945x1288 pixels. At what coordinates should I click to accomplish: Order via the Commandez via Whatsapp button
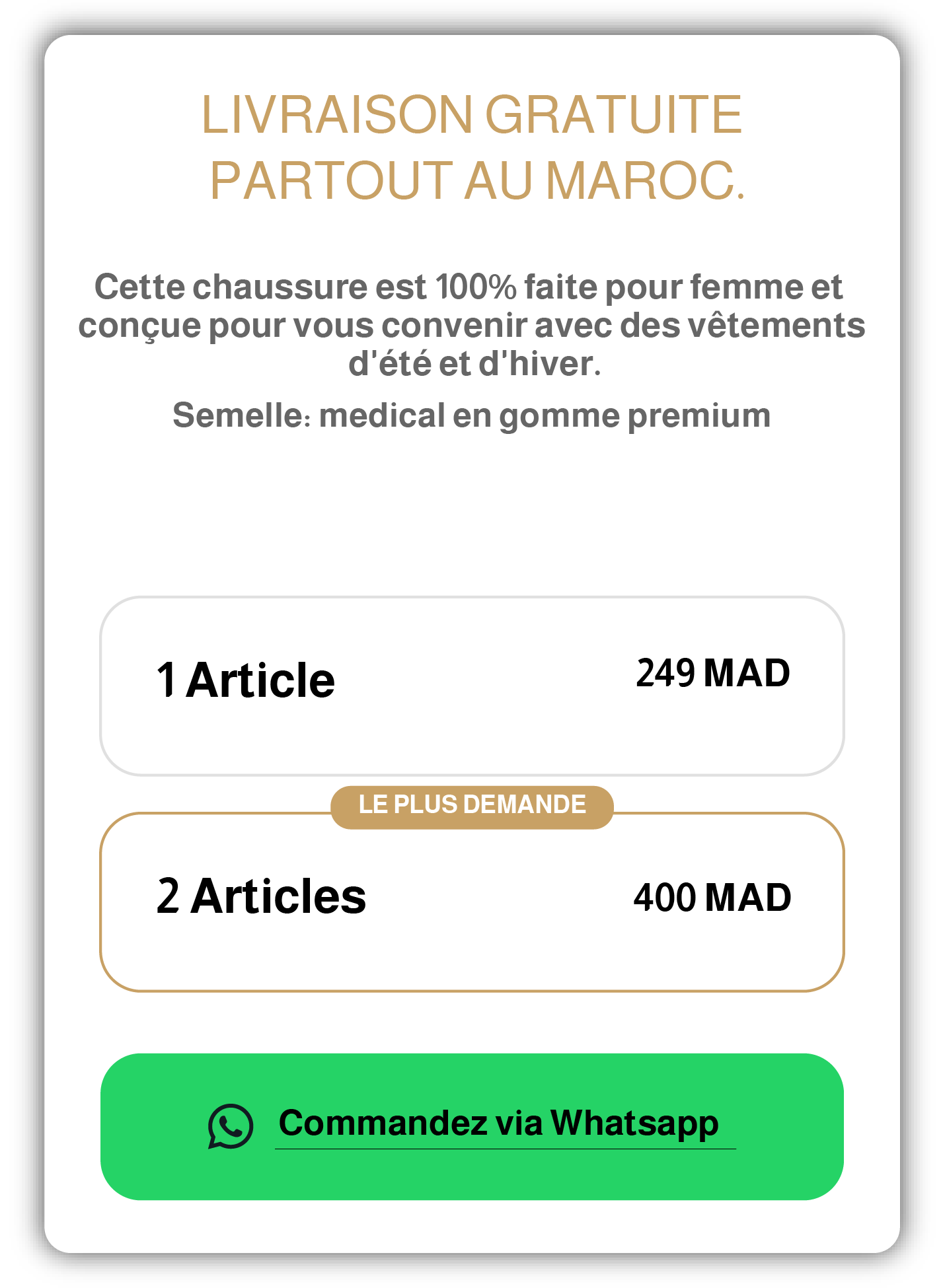point(472,1126)
